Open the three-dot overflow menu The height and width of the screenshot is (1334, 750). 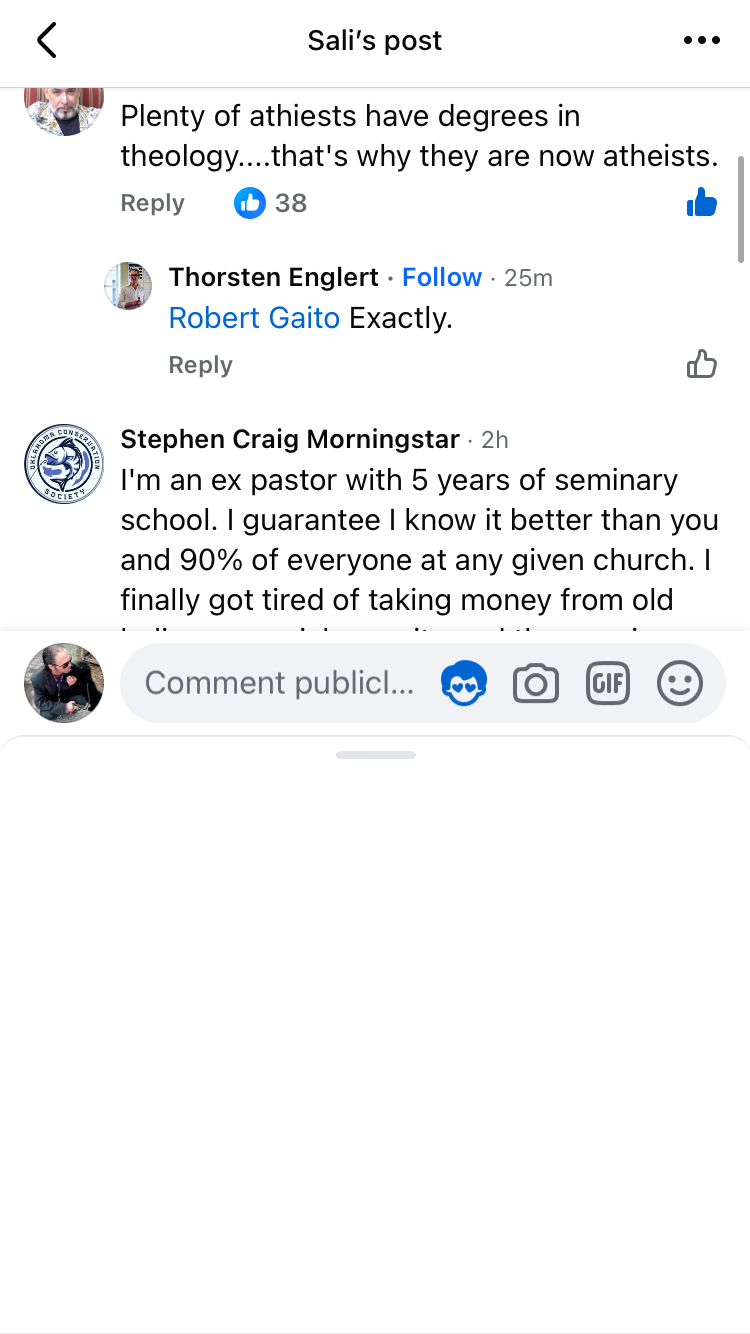point(701,41)
